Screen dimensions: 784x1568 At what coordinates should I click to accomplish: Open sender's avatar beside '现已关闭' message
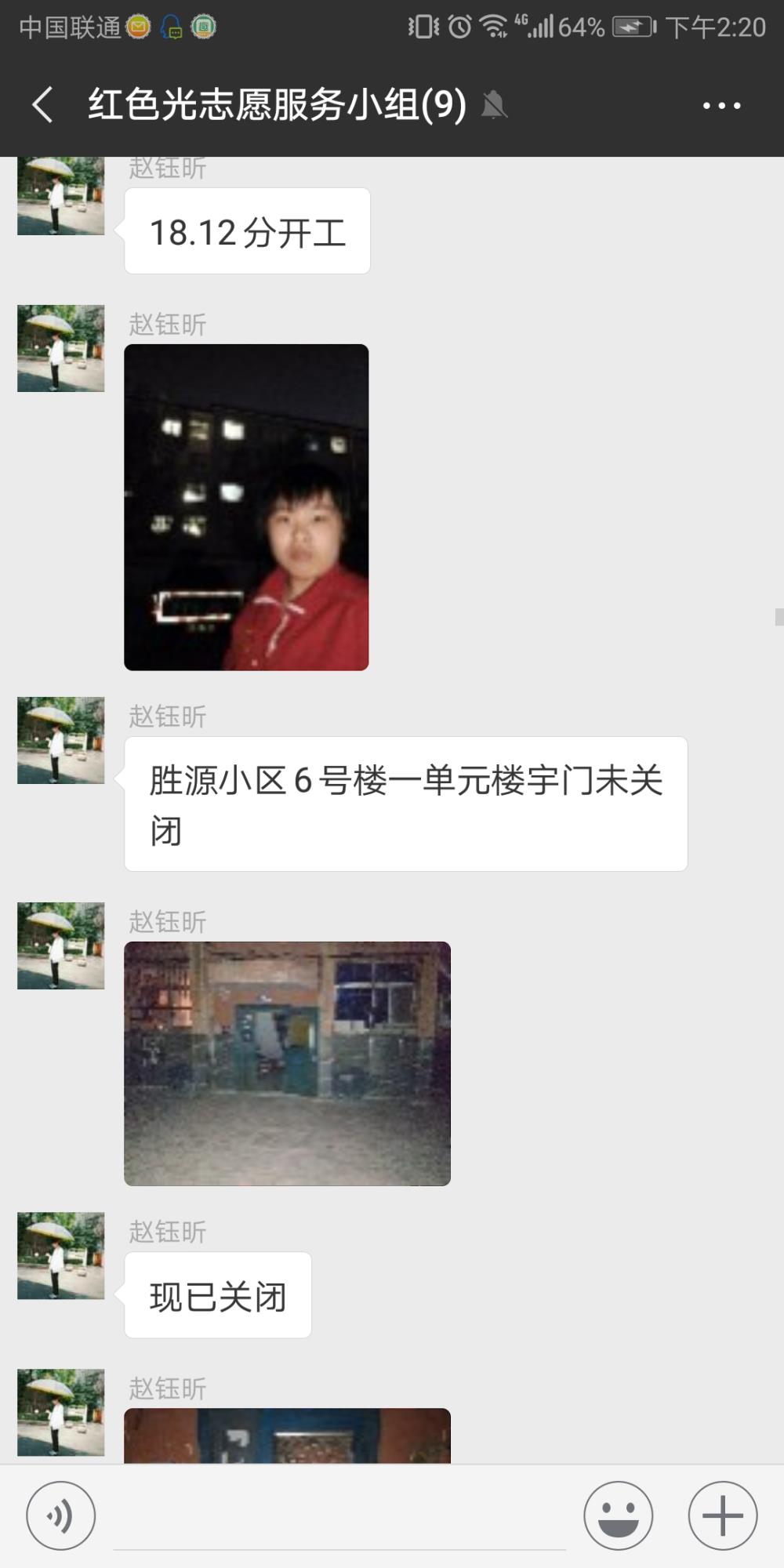61,1256
